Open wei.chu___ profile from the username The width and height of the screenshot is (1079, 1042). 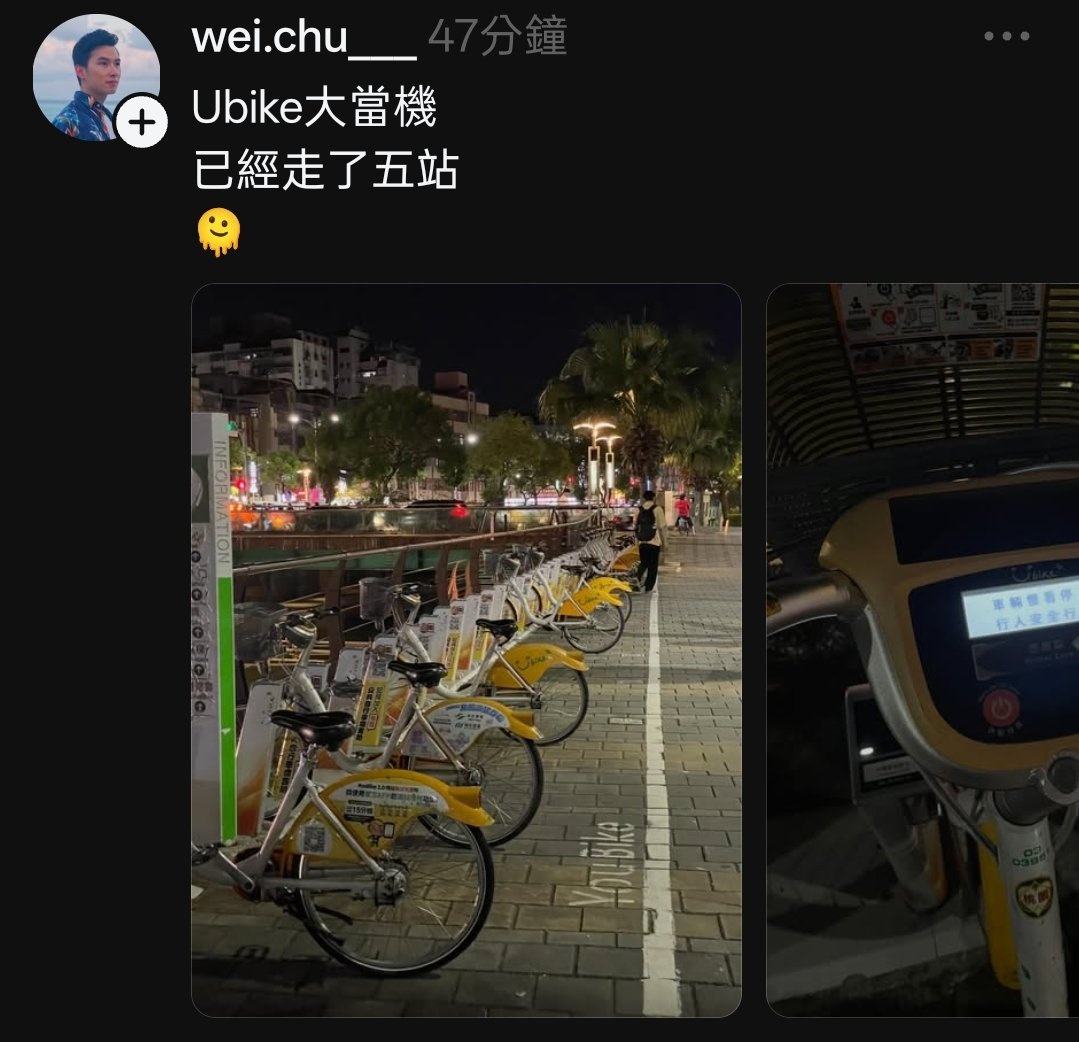(x=303, y=38)
